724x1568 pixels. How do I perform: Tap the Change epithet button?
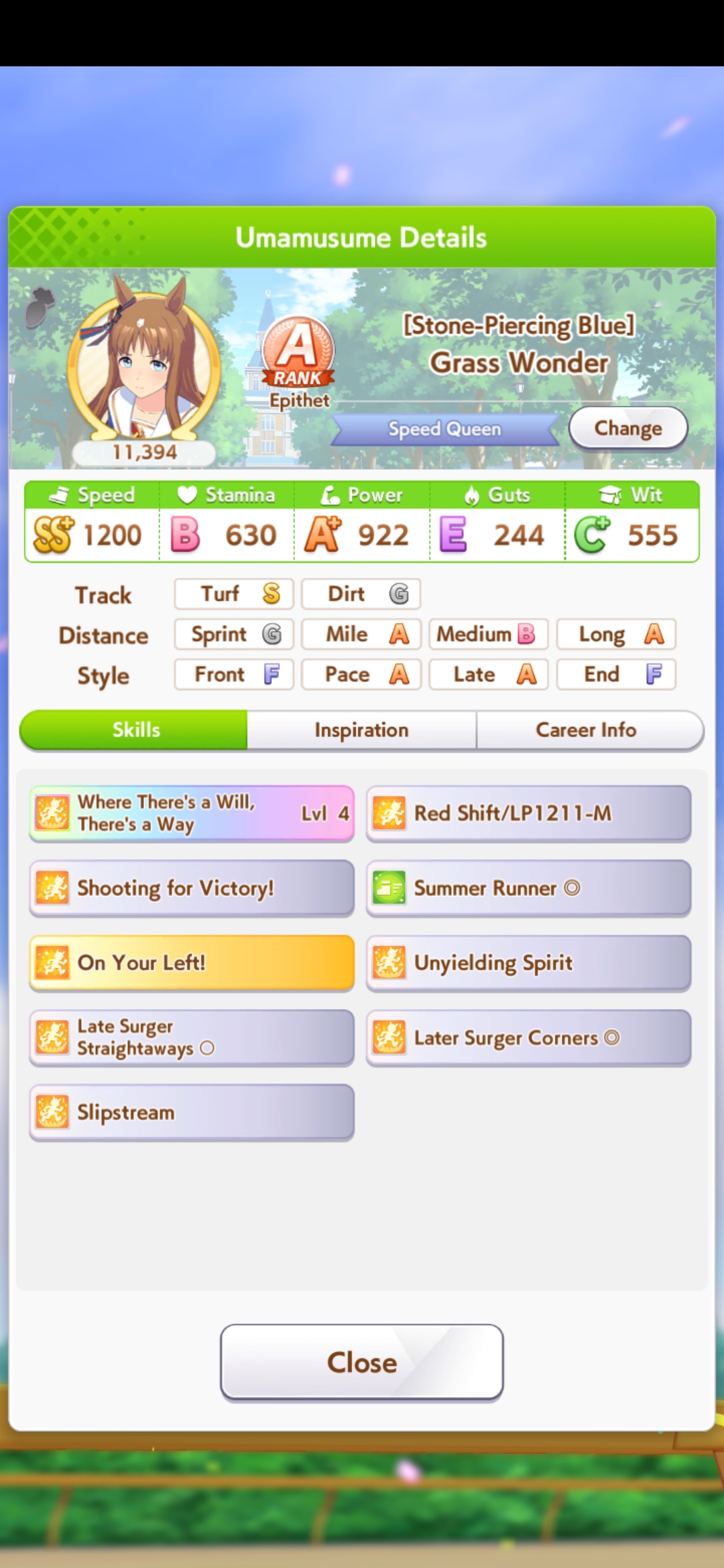click(628, 428)
